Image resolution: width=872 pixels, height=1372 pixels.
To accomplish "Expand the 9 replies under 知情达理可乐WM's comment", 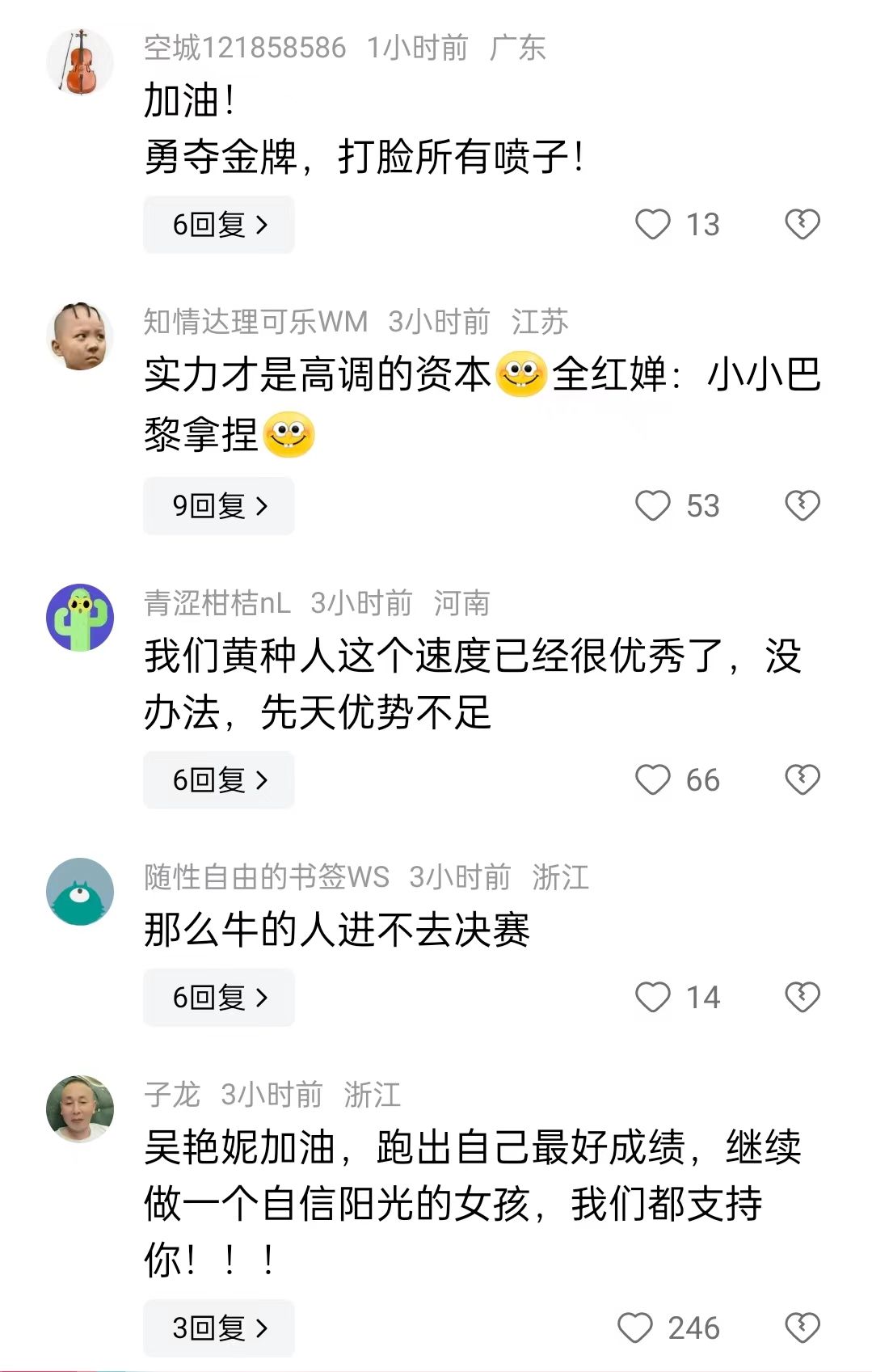I will pos(218,506).
